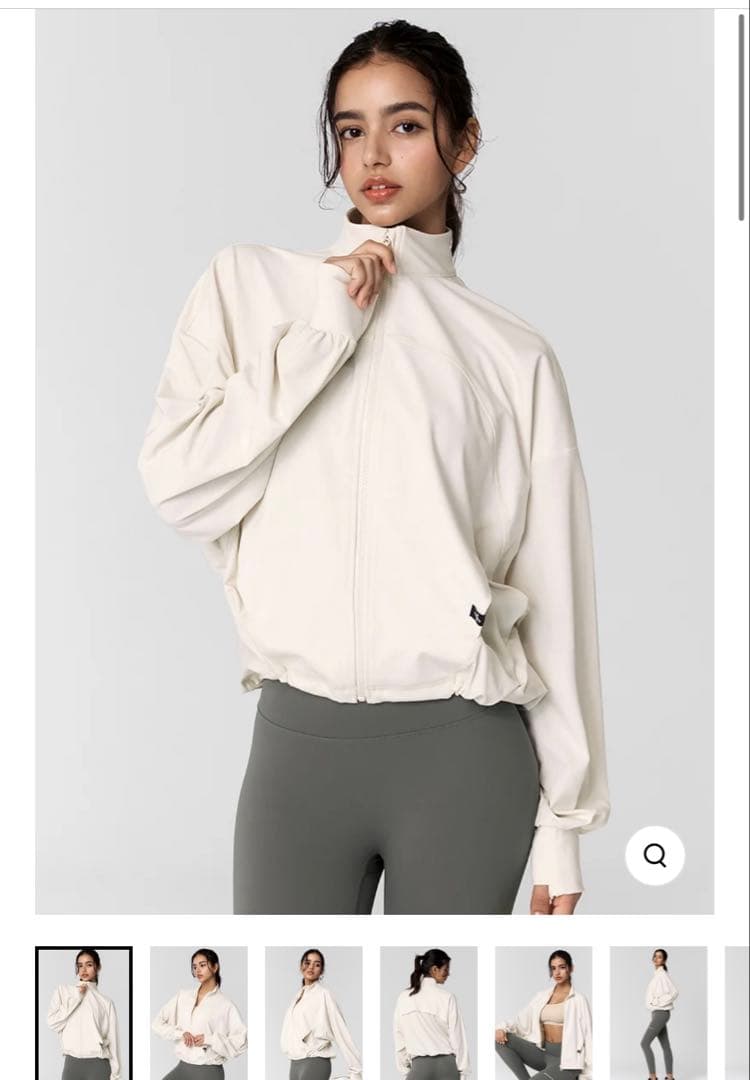Select the first thumbnail with black border
750x1080 pixels.
pos(84,1012)
